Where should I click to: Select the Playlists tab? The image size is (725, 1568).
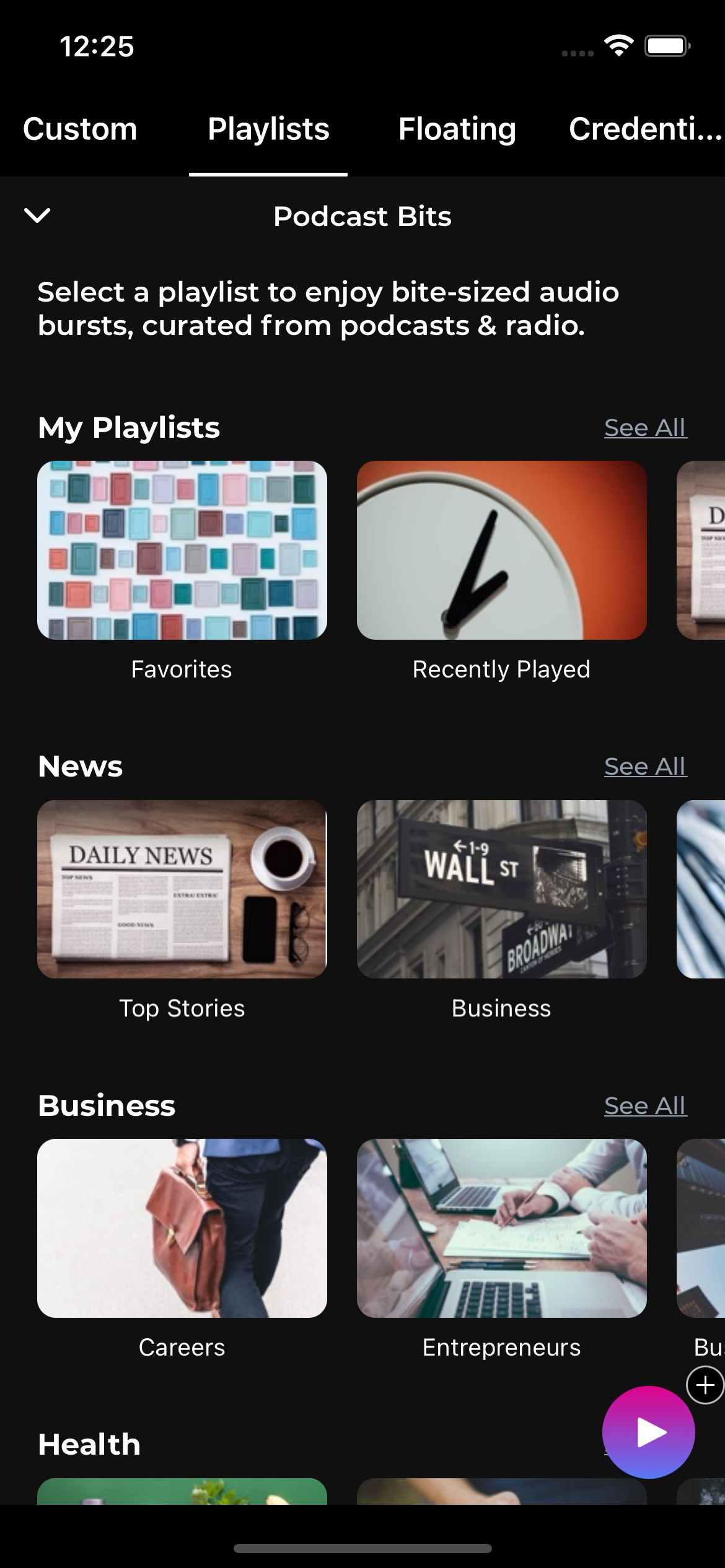(x=268, y=129)
